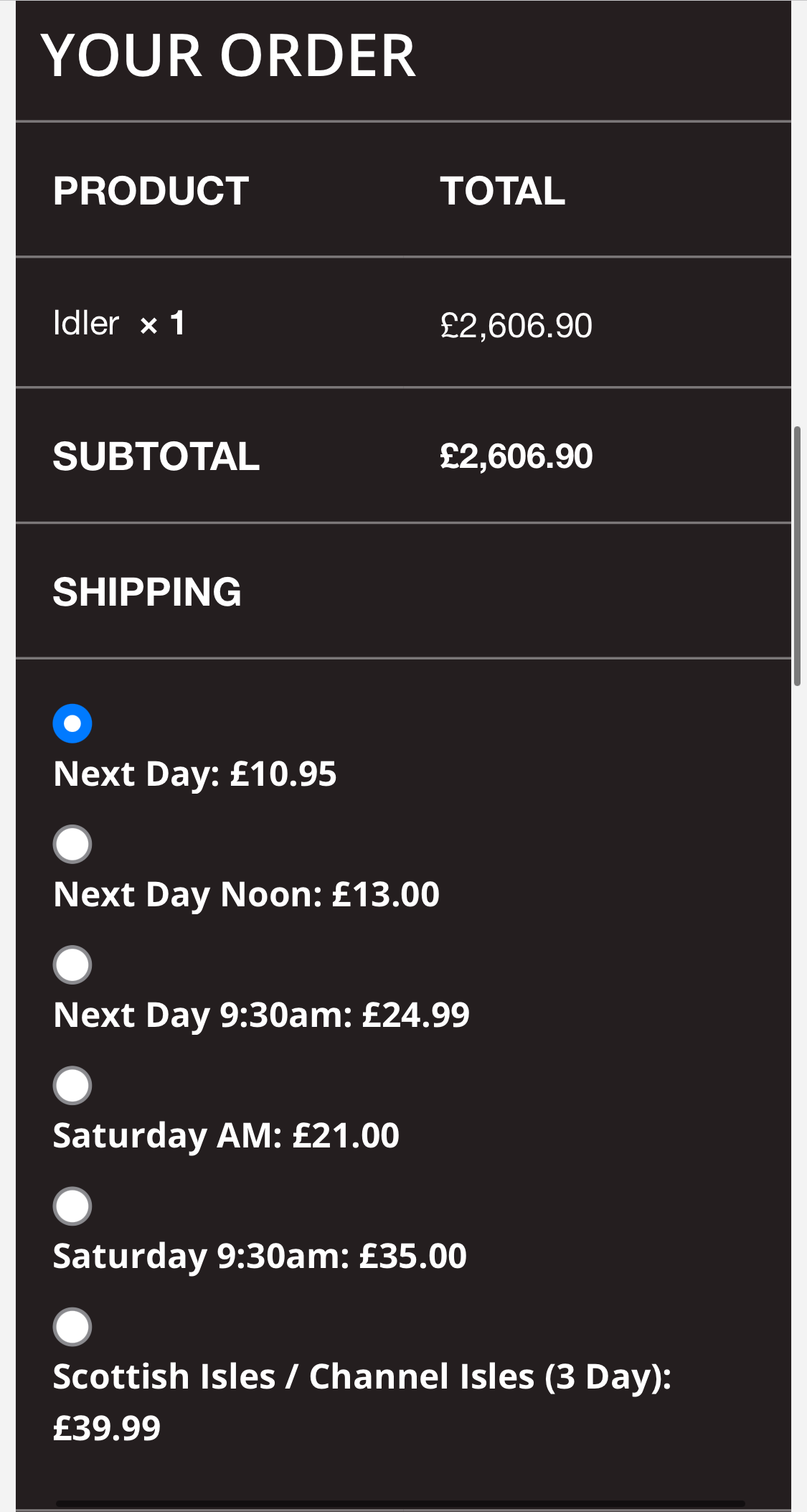Select the Next Day Noon shipping option

[x=71, y=843]
